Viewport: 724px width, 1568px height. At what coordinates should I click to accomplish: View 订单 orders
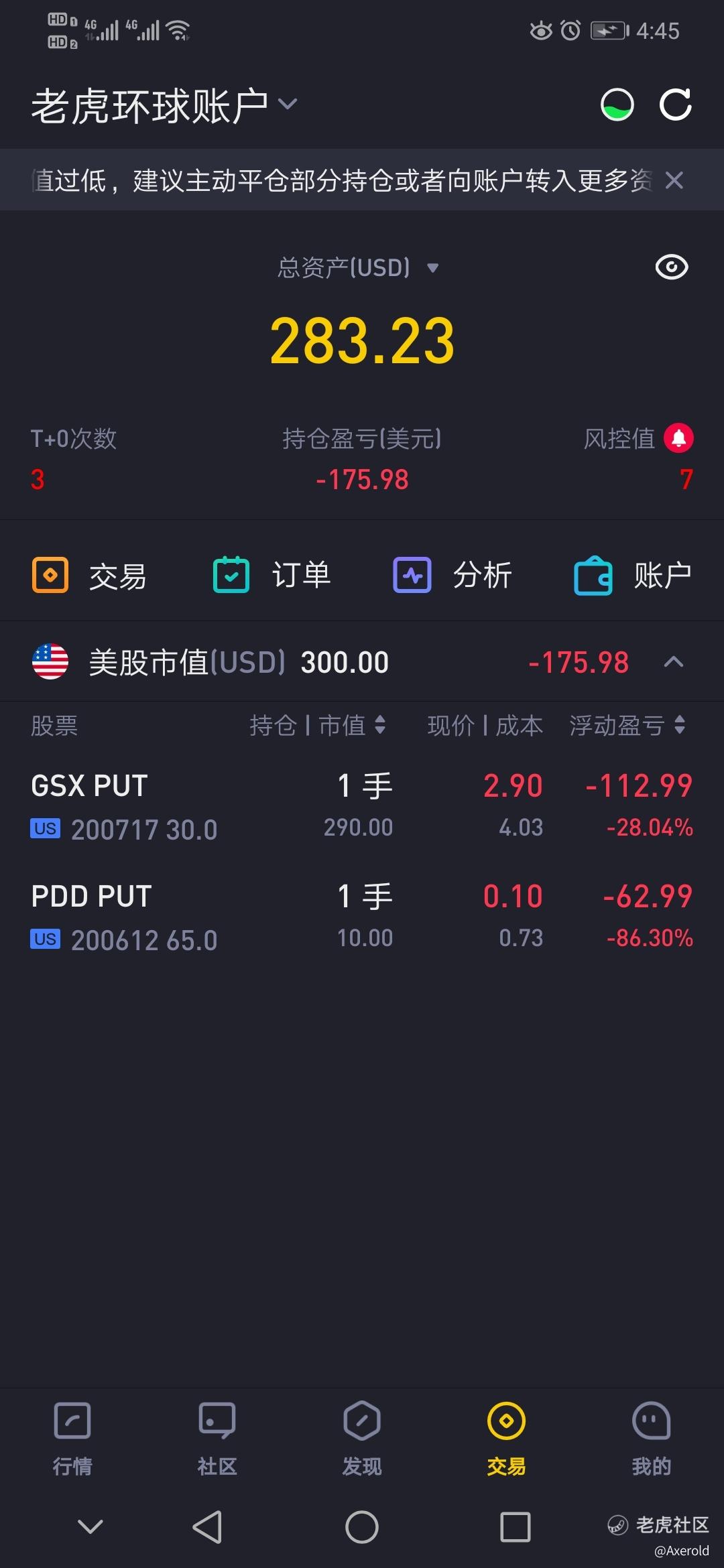271,576
